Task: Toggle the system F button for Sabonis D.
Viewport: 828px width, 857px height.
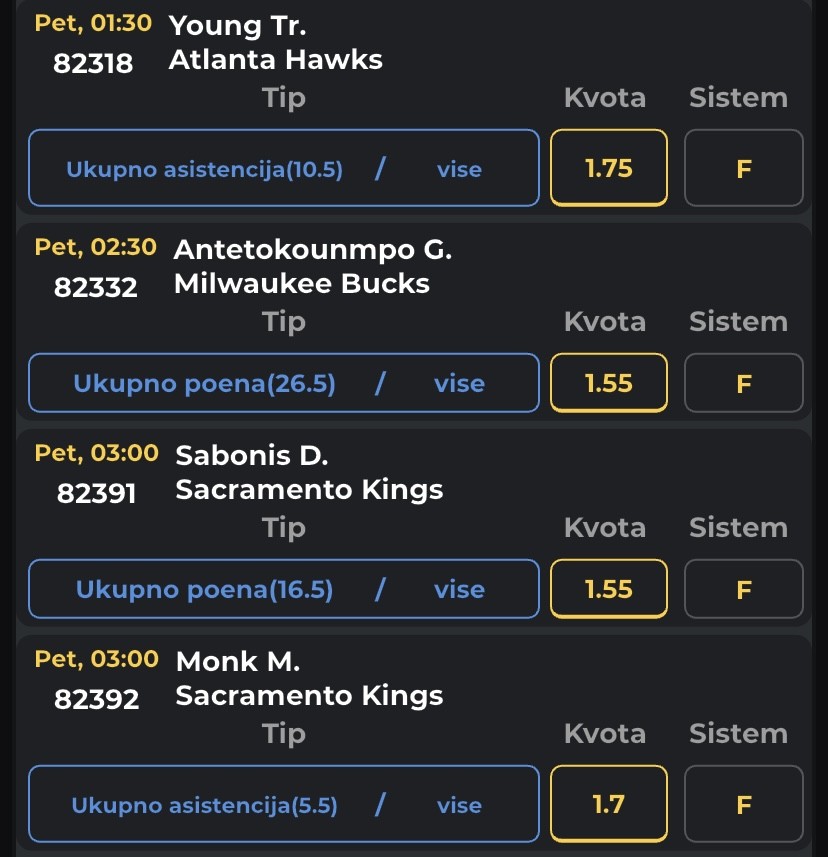Action: coord(743,589)
